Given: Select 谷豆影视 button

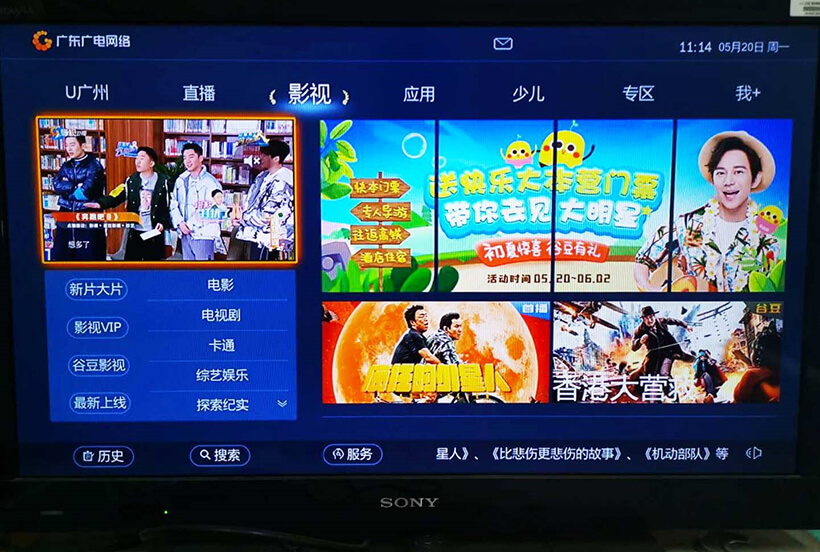Looking at the screenshot, I should click(98, 365).
